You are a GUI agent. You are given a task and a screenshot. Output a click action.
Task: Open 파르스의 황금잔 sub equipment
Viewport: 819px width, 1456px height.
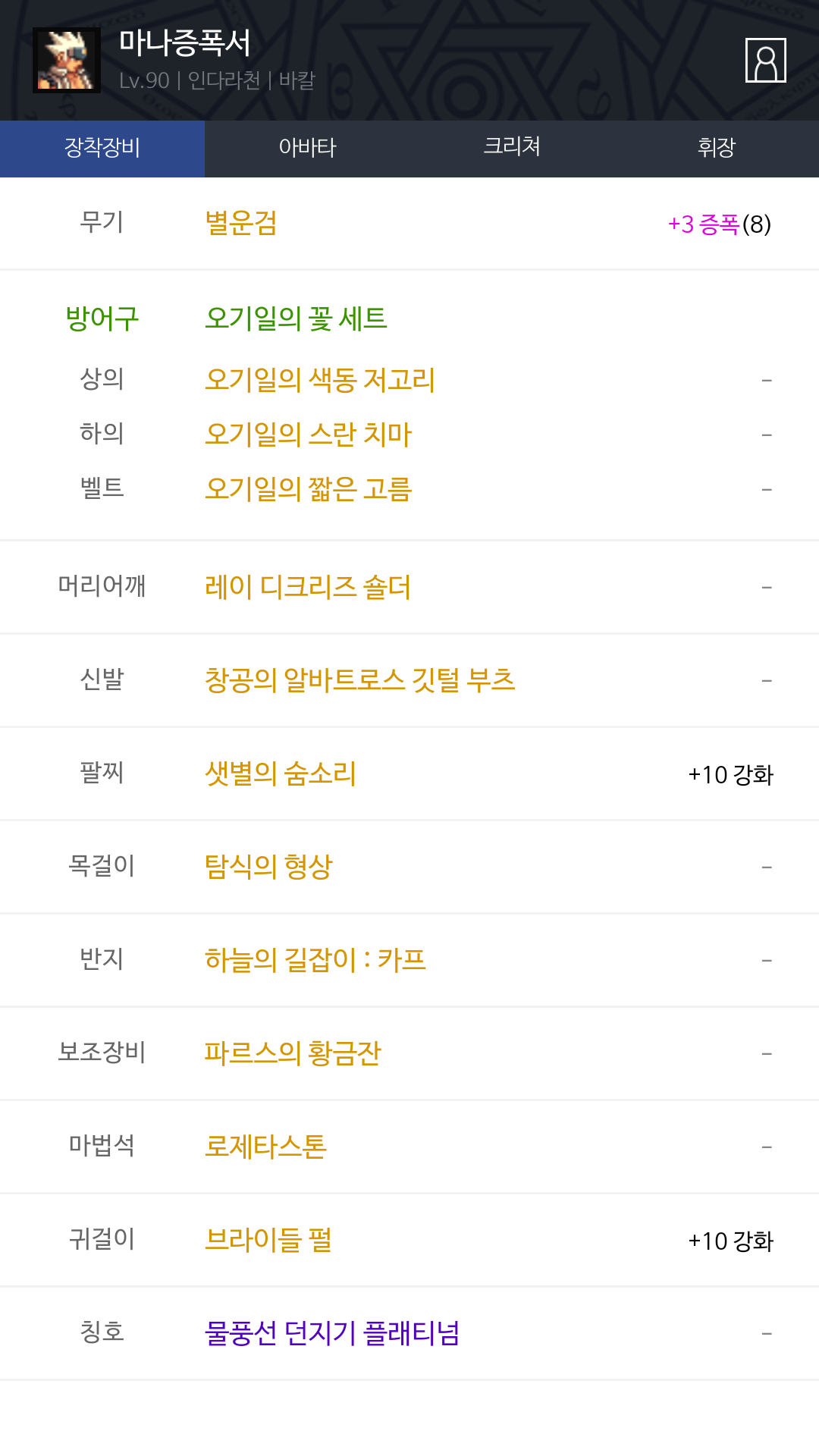click(293, 1053)
